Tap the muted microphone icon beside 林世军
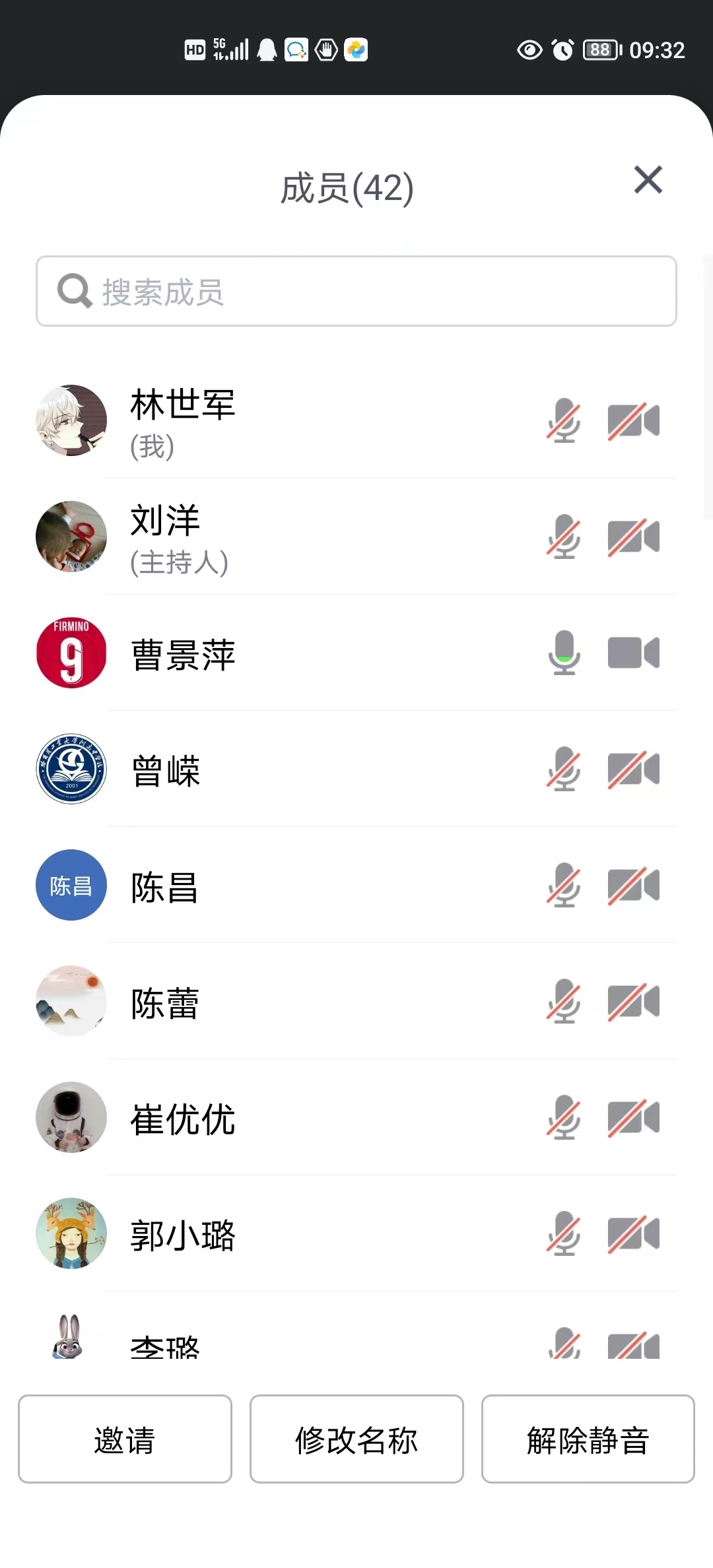The image size is (713, 1568). [x=564, y=421]
